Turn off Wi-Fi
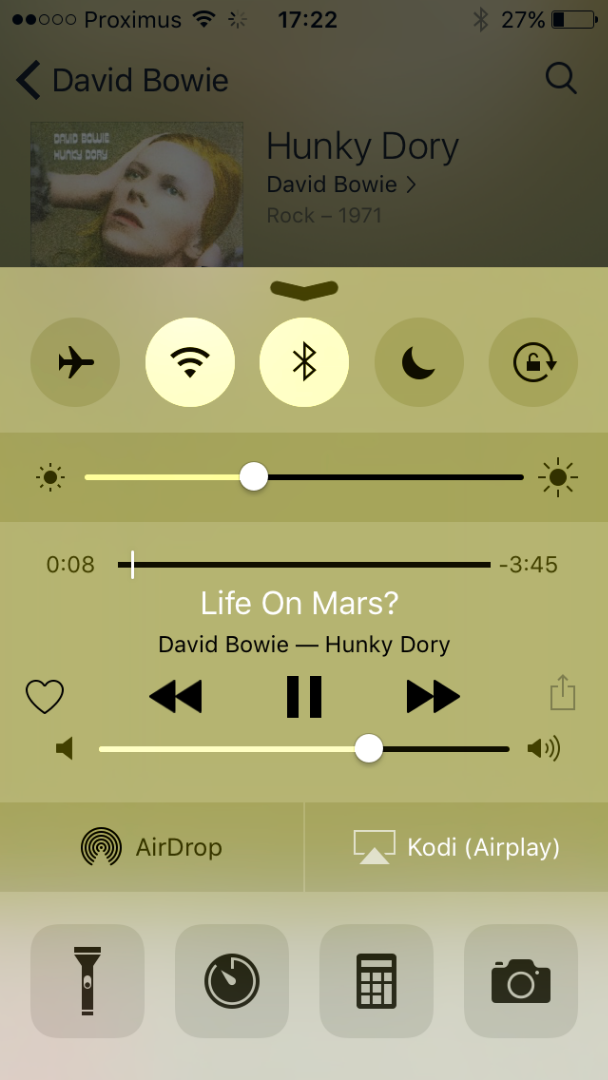This screenshot has height=1080, width=608. point(190,363)
